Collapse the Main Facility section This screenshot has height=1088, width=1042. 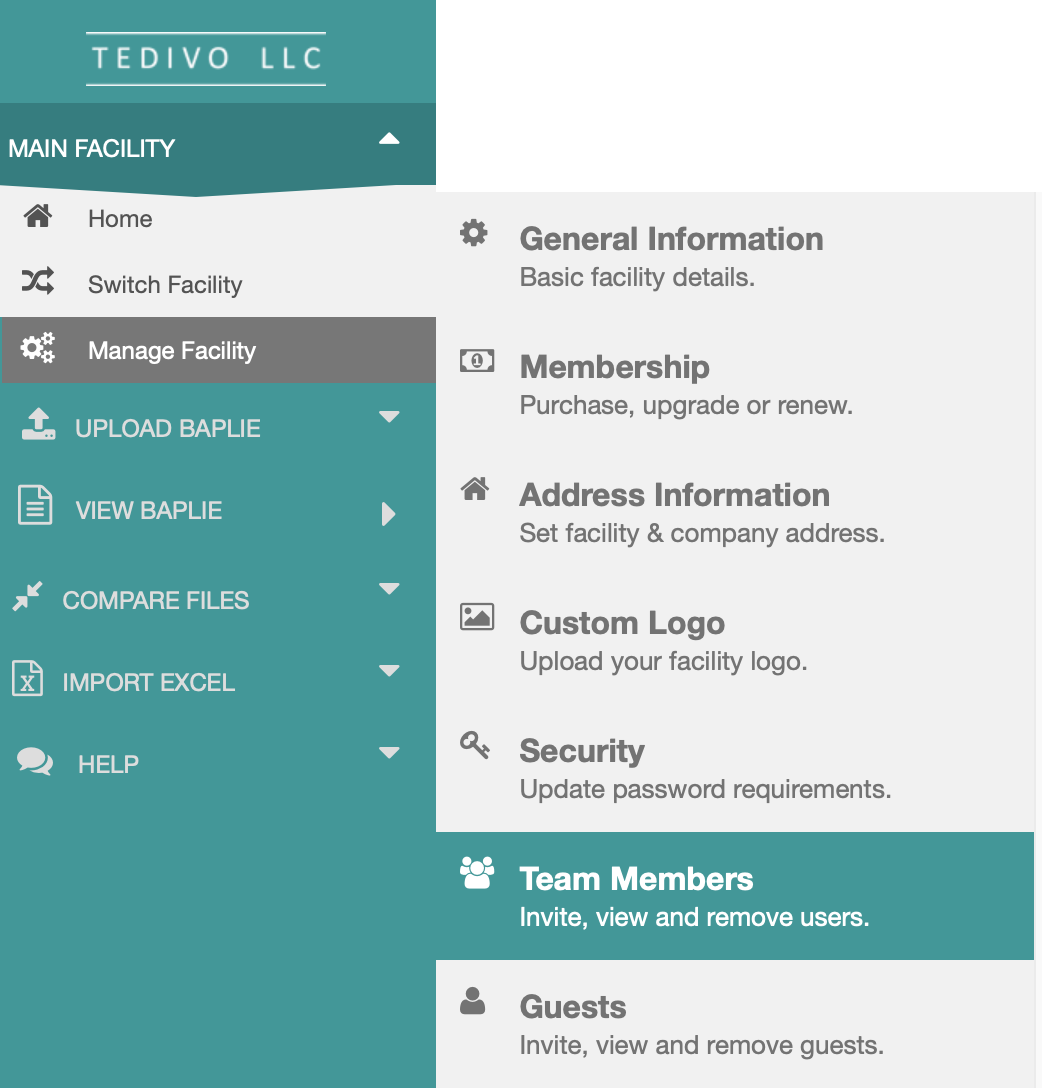[389, 140]
